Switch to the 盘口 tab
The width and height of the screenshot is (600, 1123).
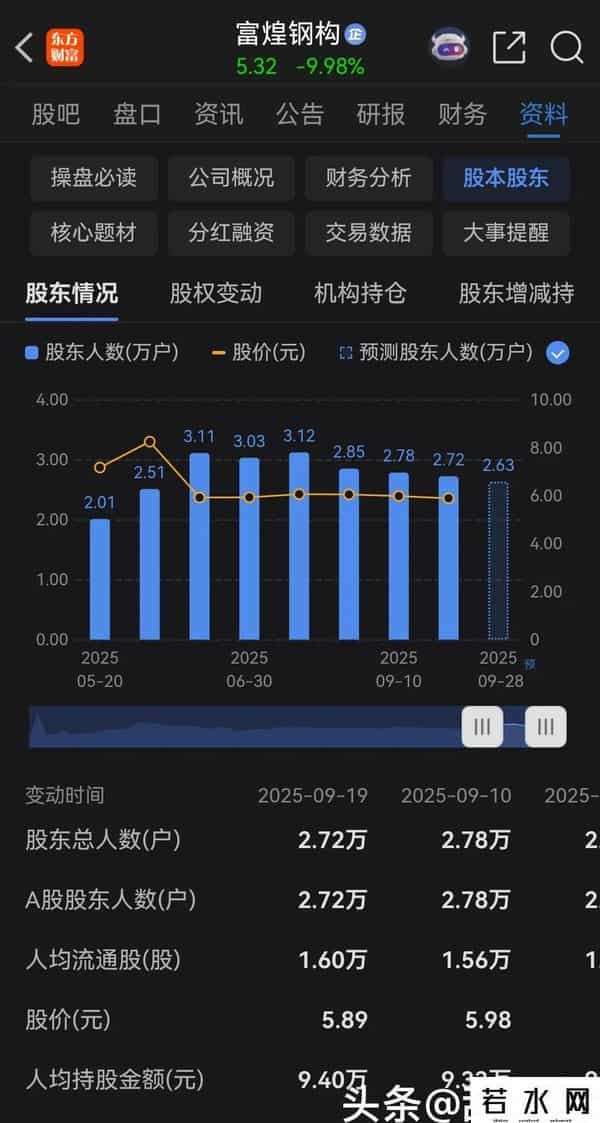(137, 114)
